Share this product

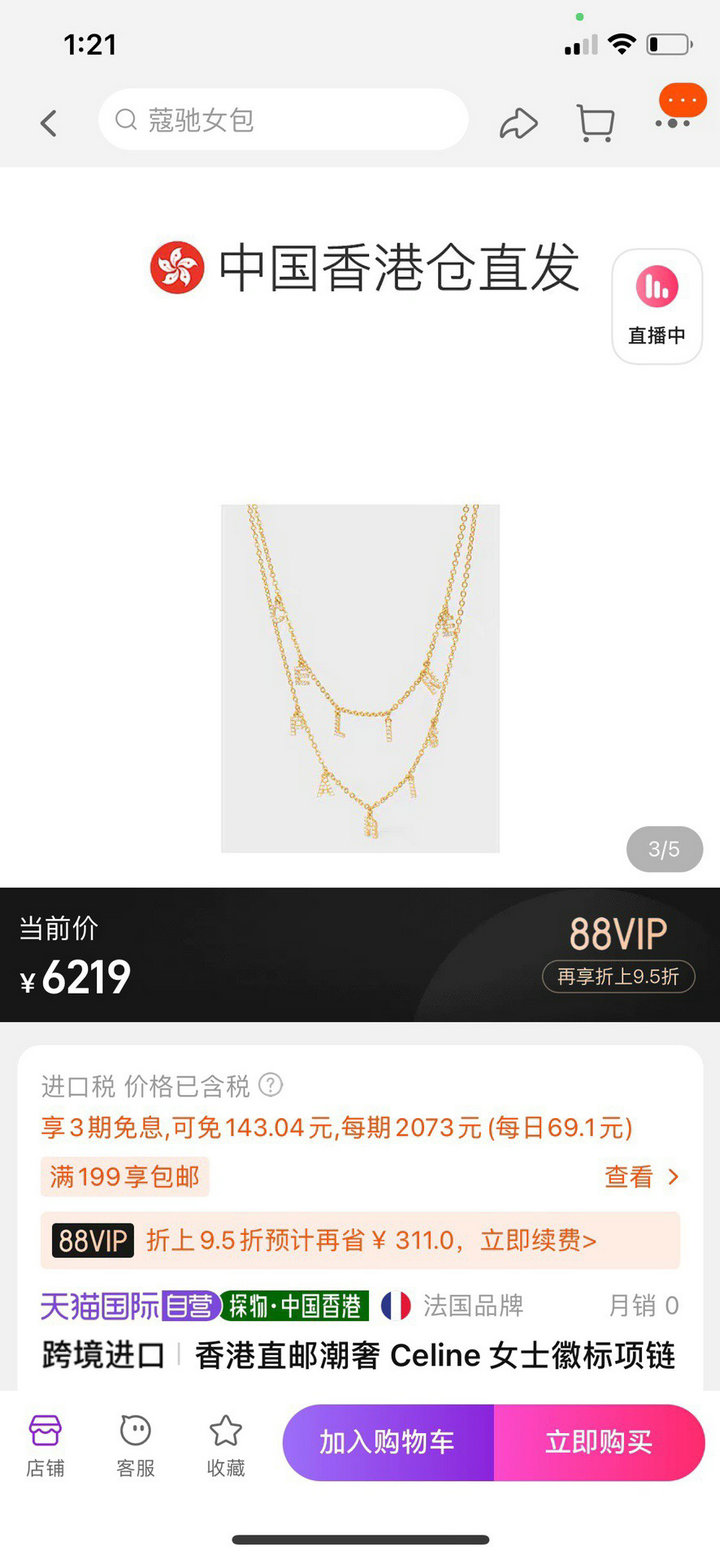[x=518, y=123]
